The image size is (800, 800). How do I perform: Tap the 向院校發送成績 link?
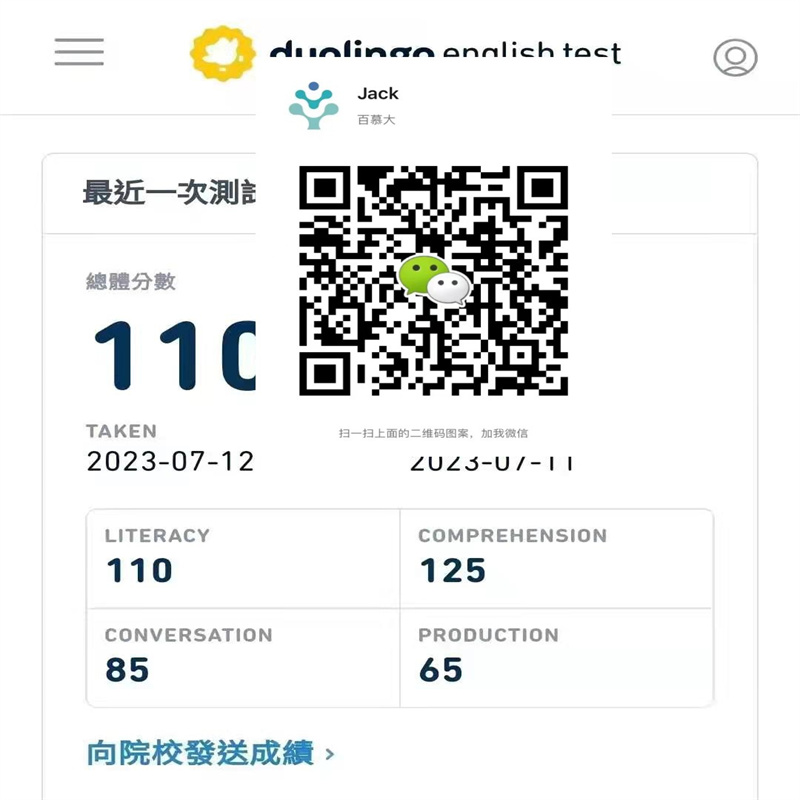pos(210,753)
